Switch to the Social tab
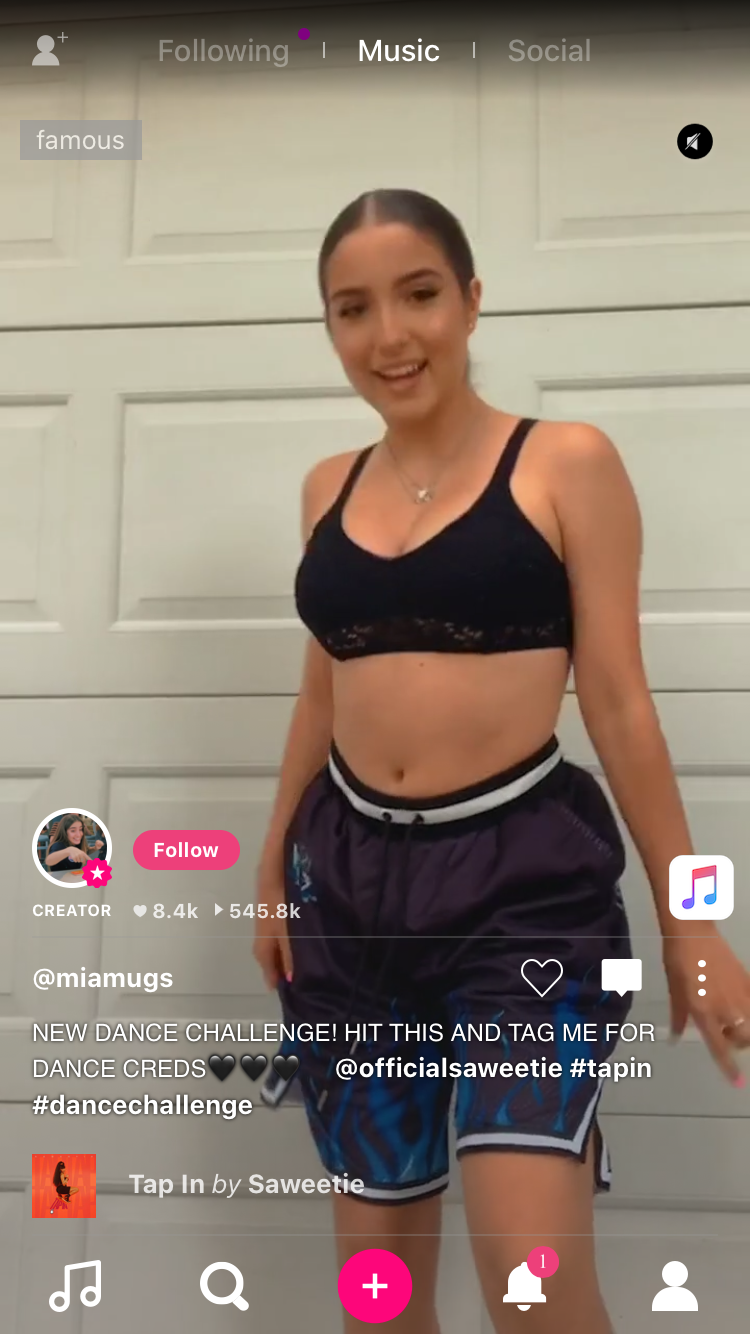Image resolution: width=750 pixels, height=1334 pixels. click(x=549, y=51)
